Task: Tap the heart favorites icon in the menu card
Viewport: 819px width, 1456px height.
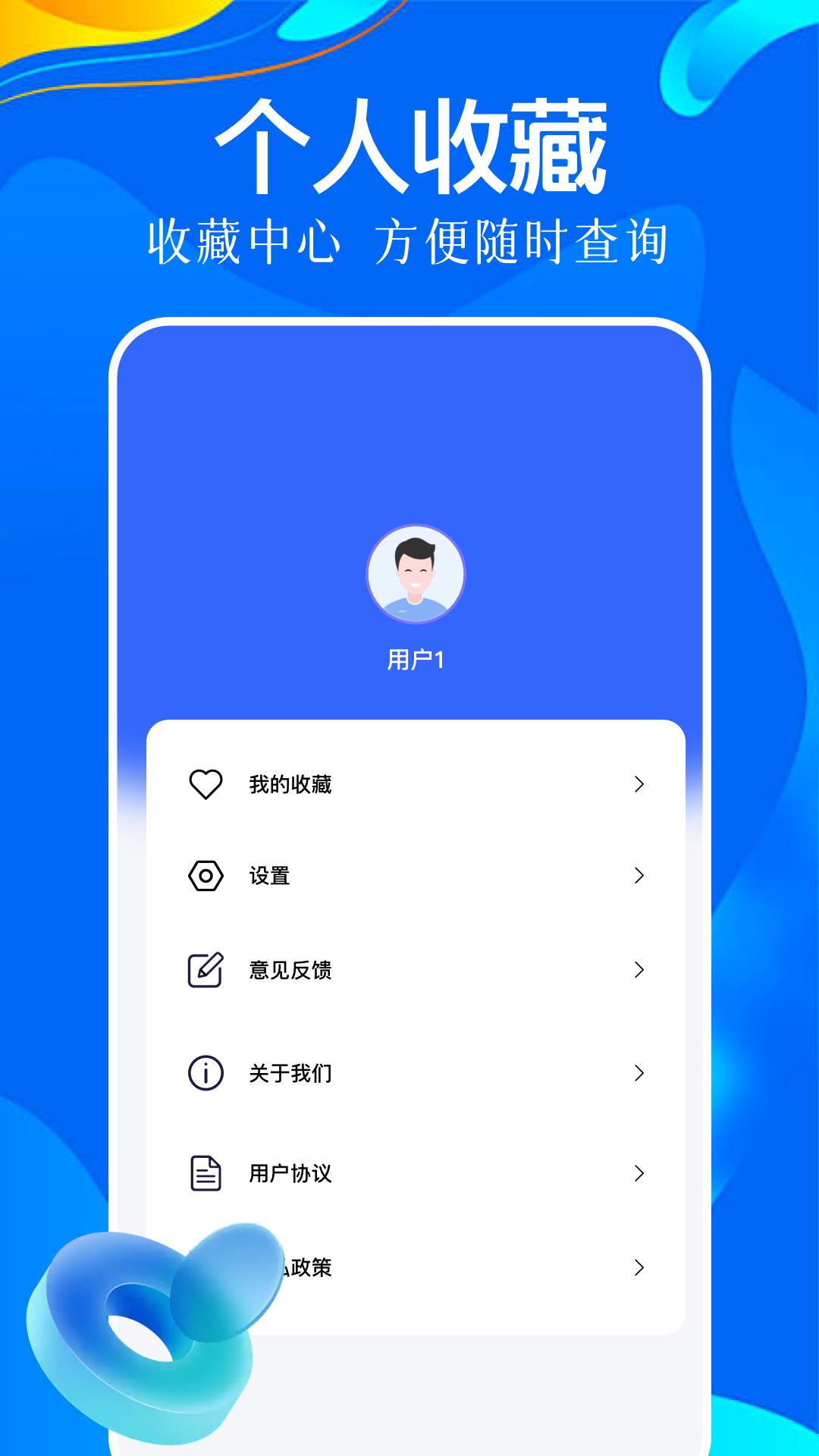Action: click(x=205, y=785)
